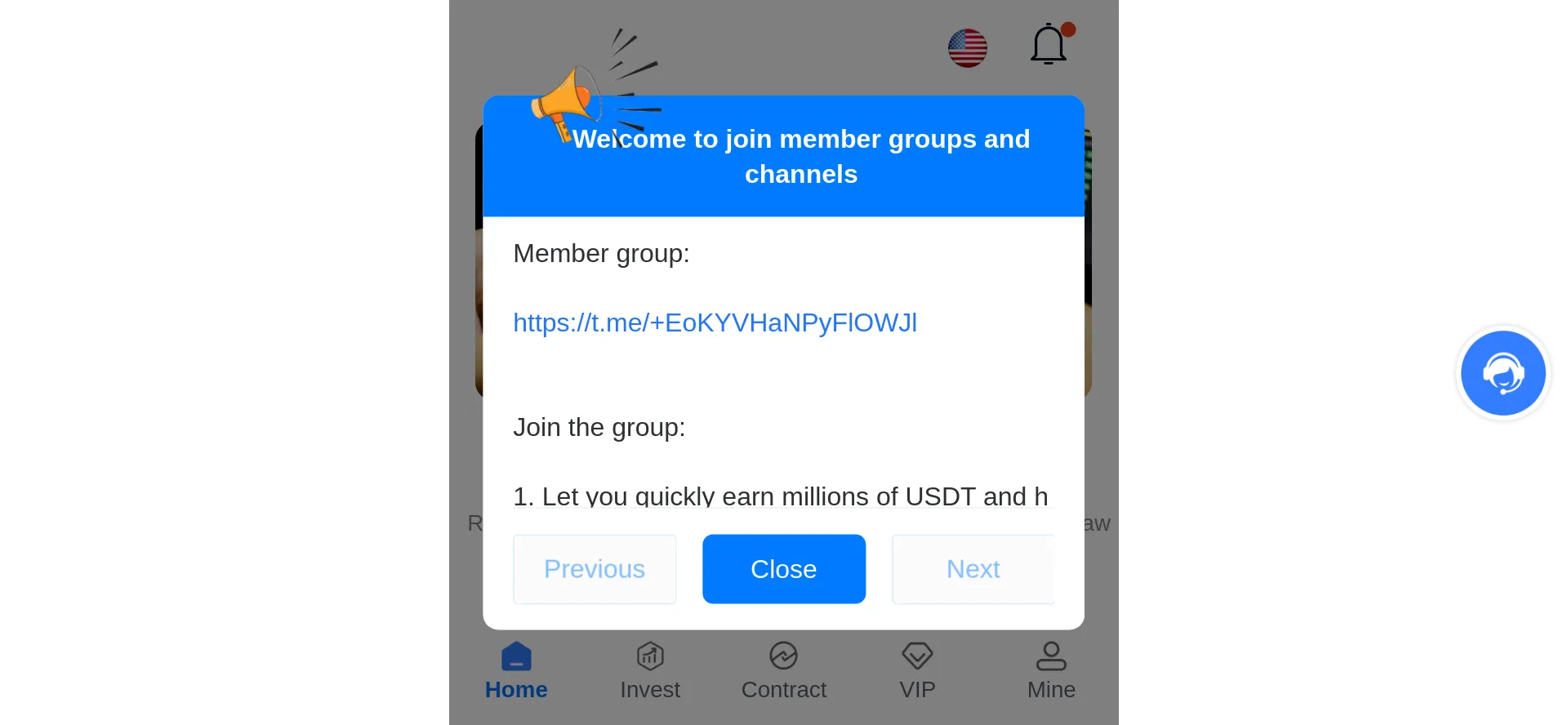1568x725 pixels.
Task: Go to the Previous announcement
Action: 594,569
